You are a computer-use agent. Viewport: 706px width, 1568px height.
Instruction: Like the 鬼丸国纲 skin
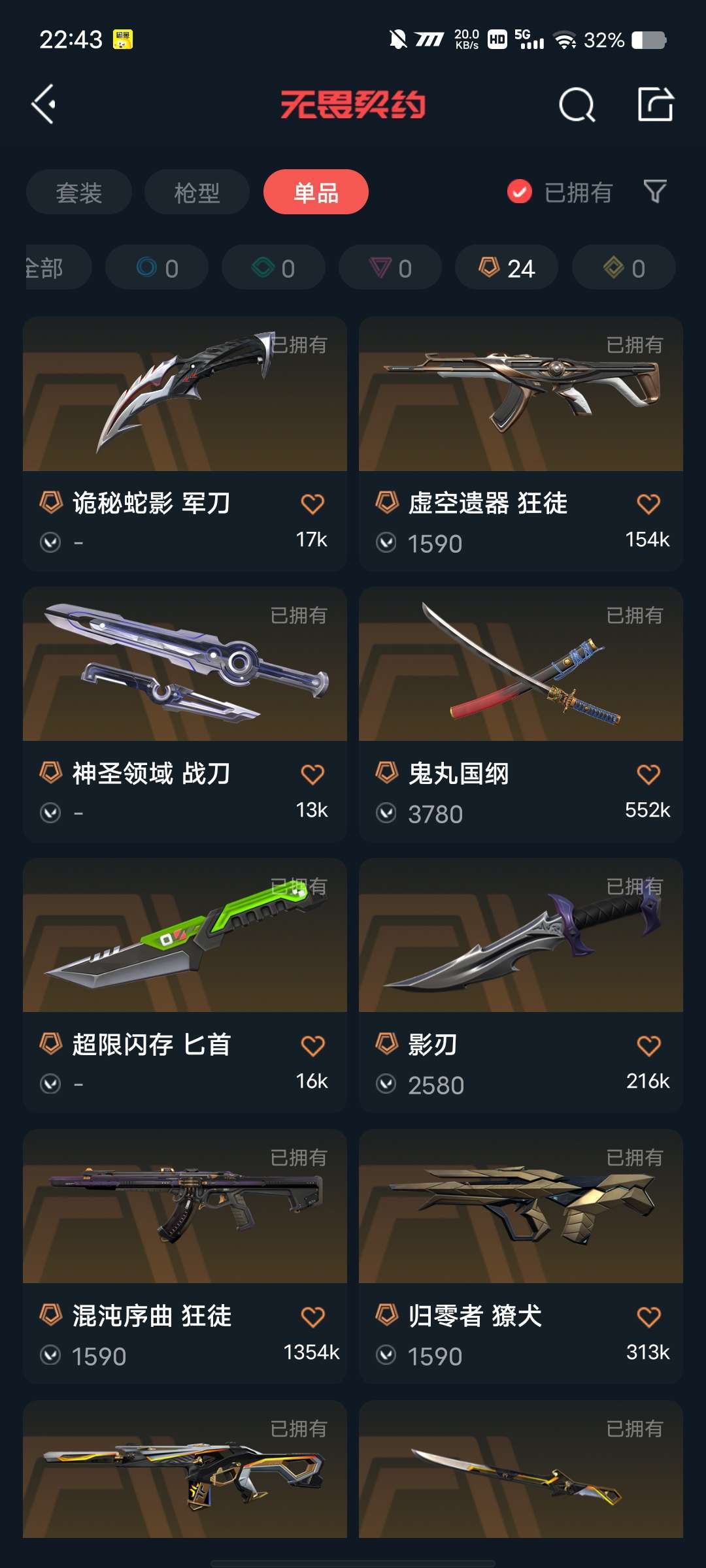(x=648, y=774)
